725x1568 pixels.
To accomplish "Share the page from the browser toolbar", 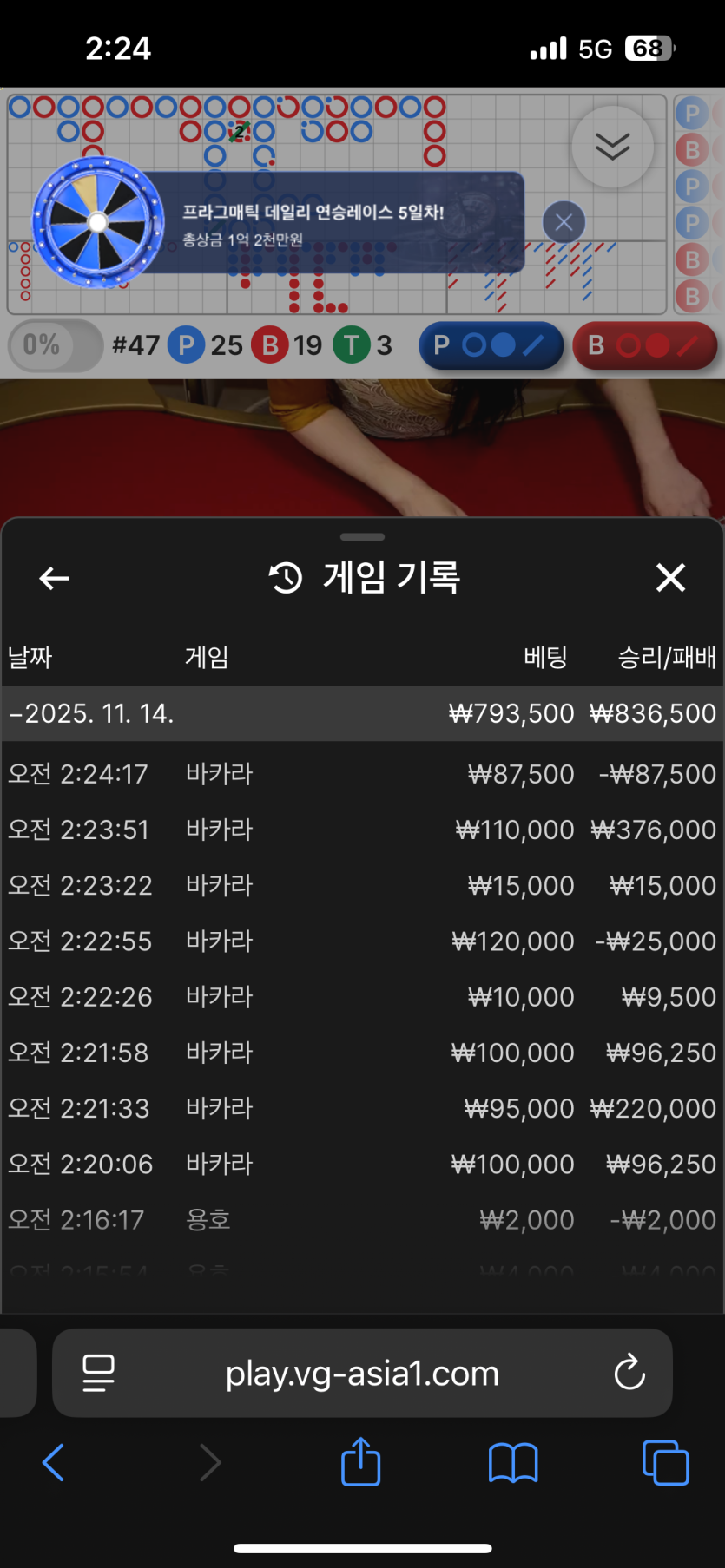I will pos(360,1462).
